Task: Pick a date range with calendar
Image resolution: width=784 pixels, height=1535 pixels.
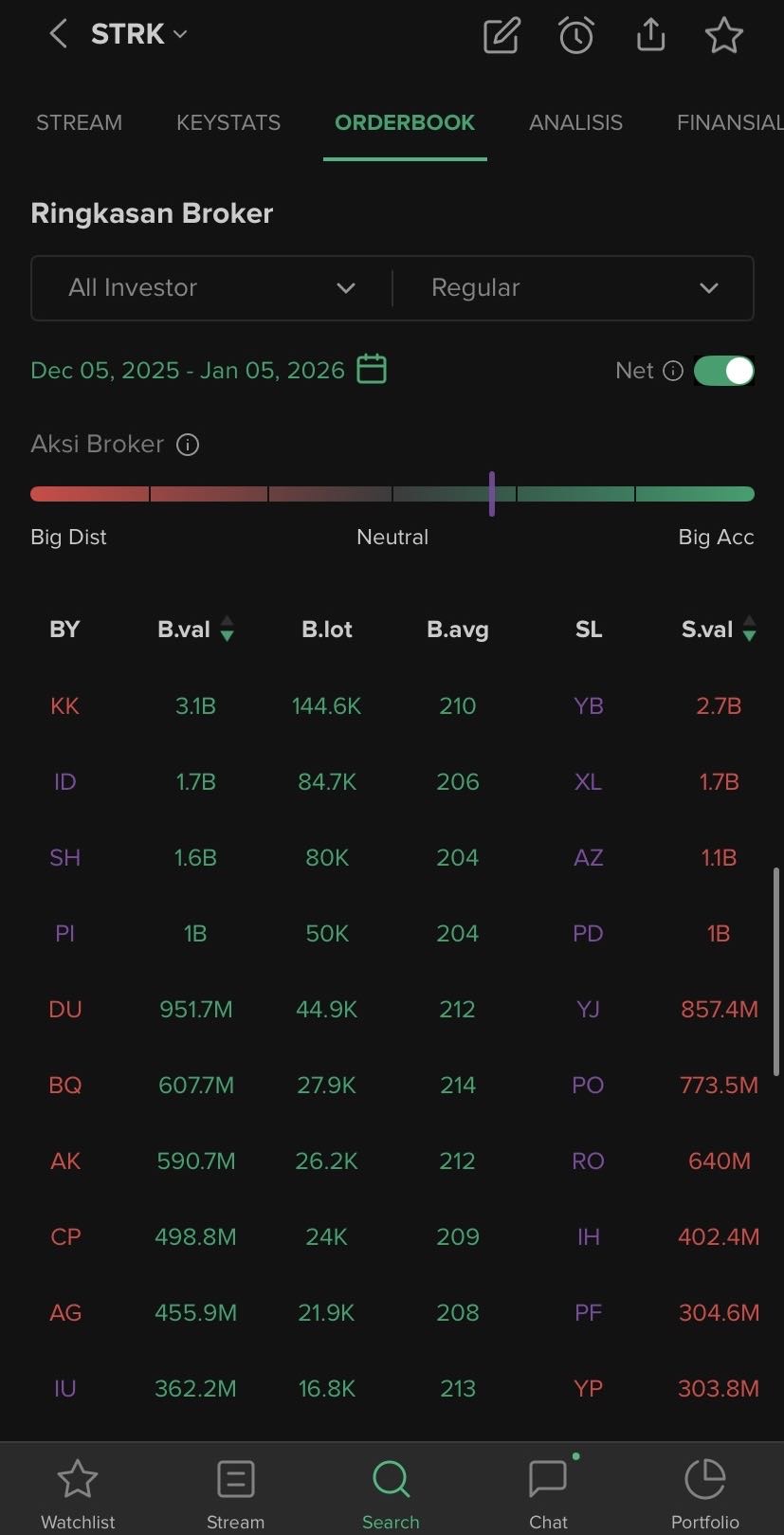Action: click(372, 369)
